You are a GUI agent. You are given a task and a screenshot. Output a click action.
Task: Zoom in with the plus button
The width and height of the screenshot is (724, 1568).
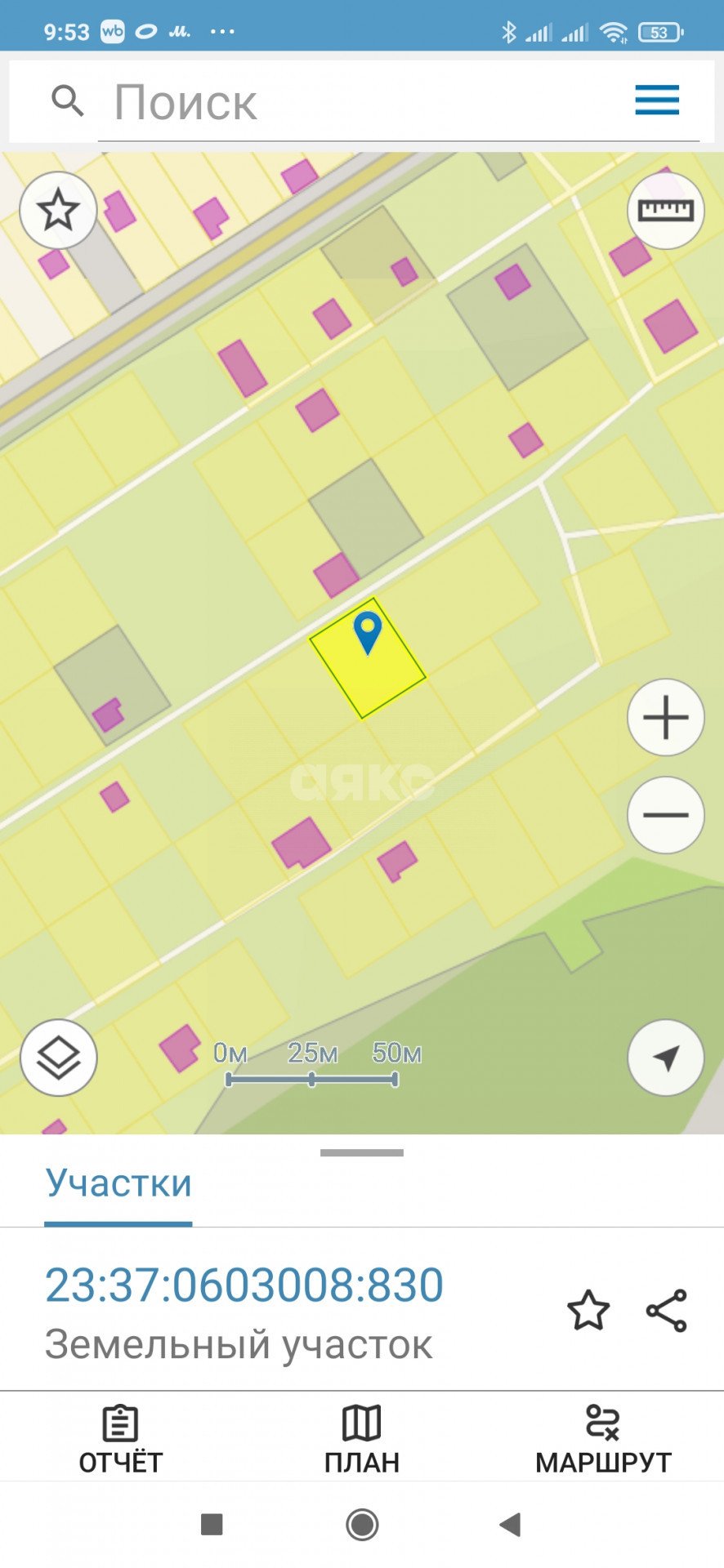click(x=665, y=718)
